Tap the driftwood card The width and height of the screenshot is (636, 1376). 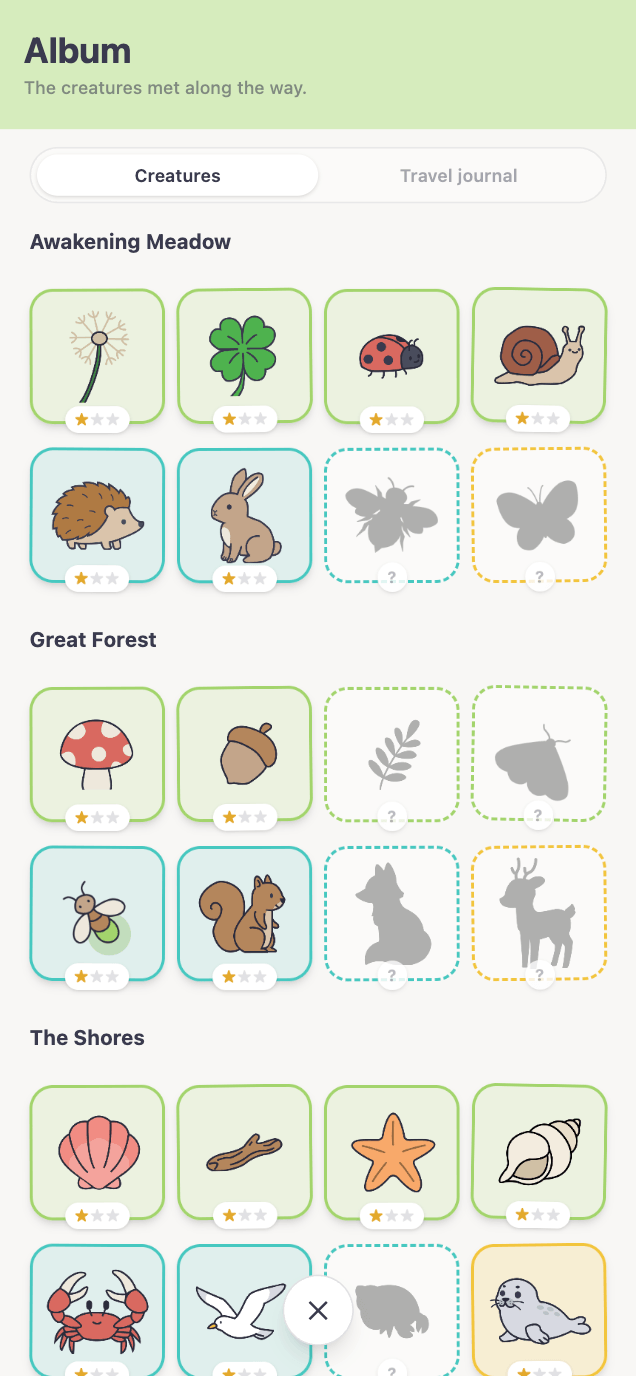[244, 1152]
